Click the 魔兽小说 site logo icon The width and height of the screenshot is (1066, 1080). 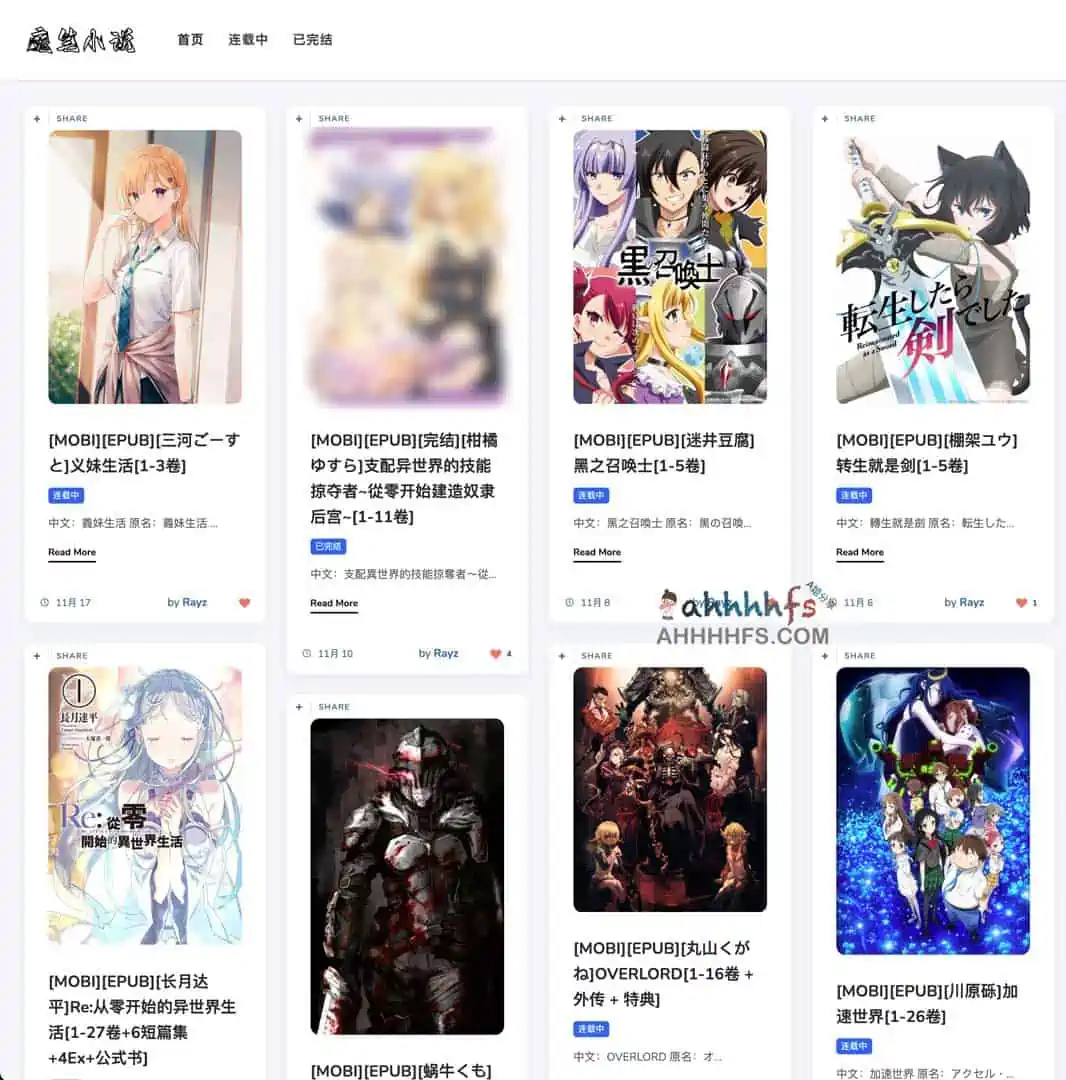click(x=83, y=39)
